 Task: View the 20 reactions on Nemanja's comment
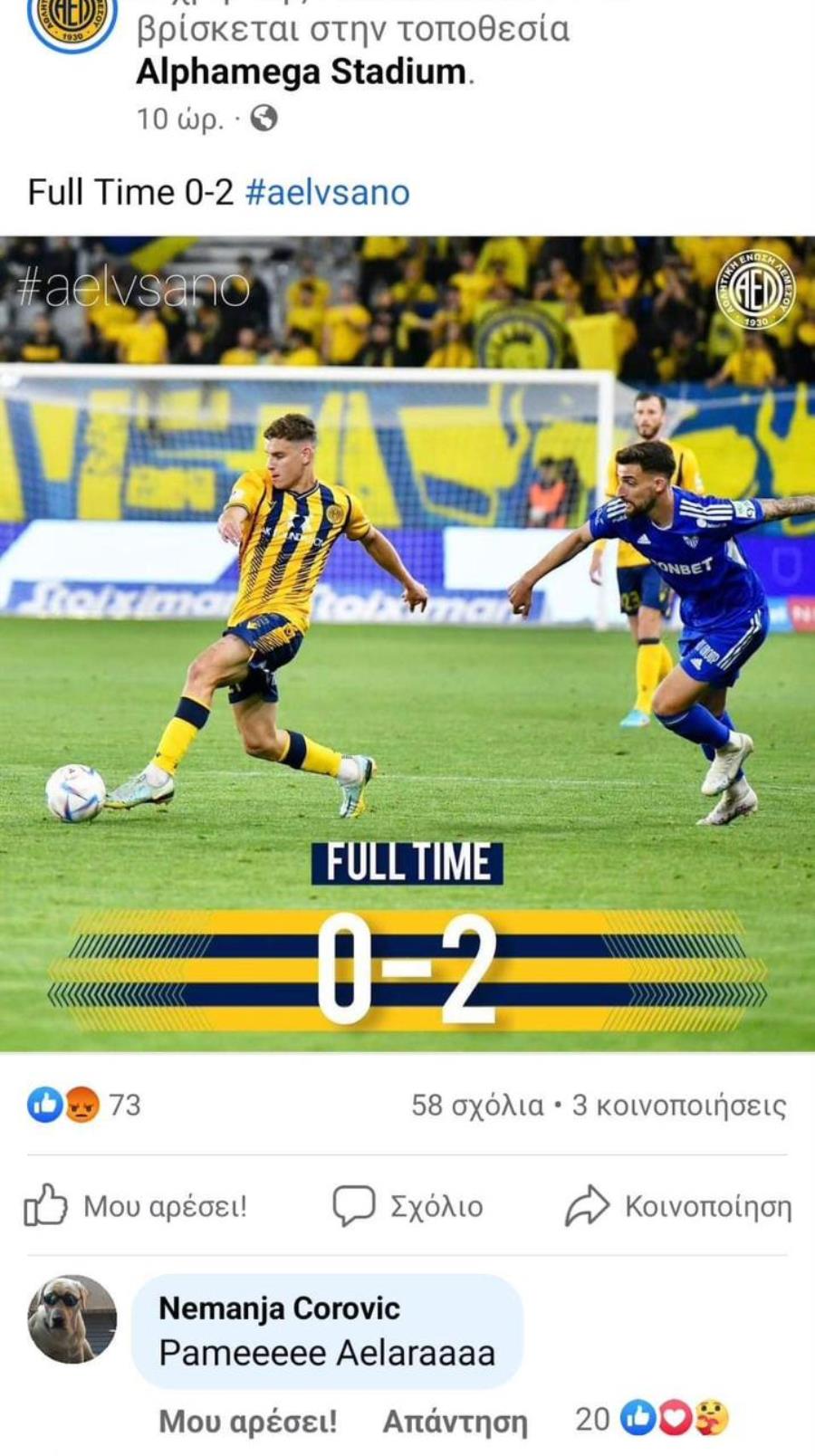click(652, 1419)
